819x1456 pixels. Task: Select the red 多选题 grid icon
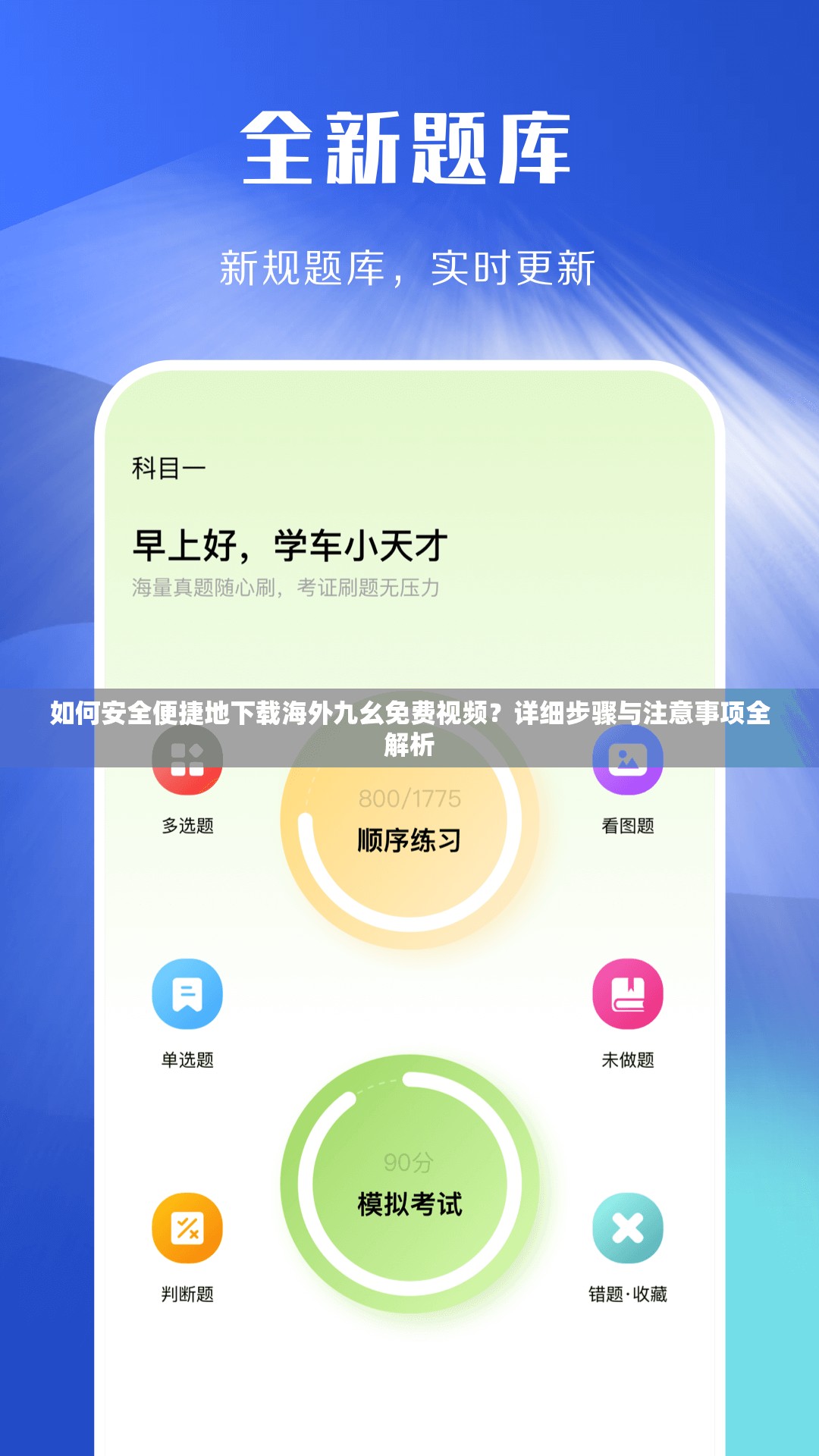[187, 756]
